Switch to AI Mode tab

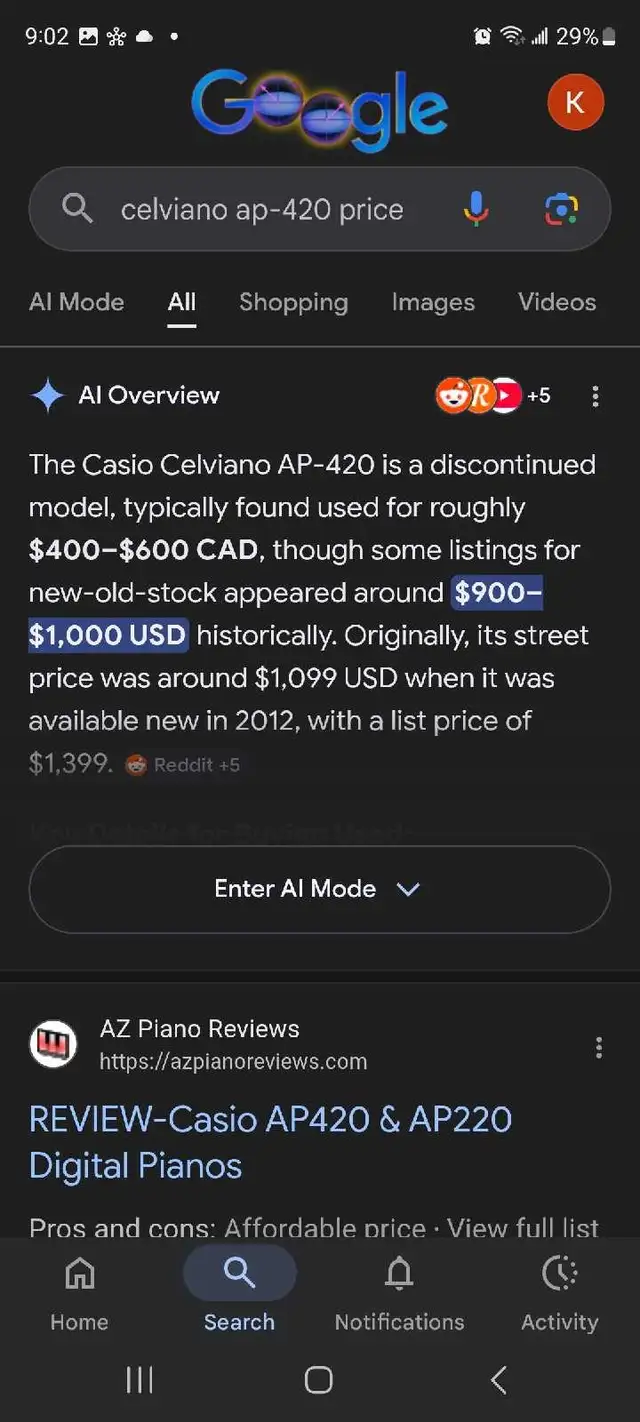click(77, 302)
